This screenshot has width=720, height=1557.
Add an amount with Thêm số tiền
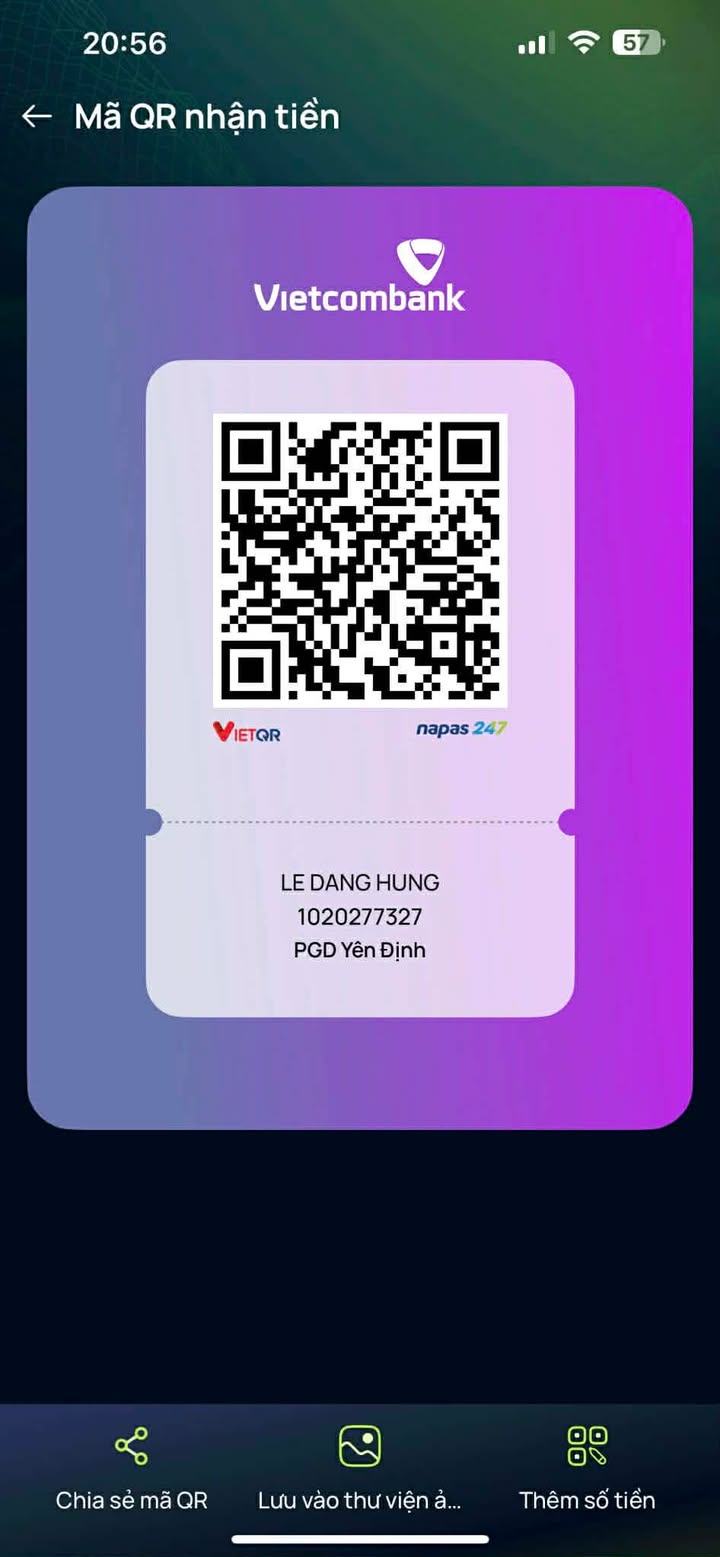(587, 1466)
